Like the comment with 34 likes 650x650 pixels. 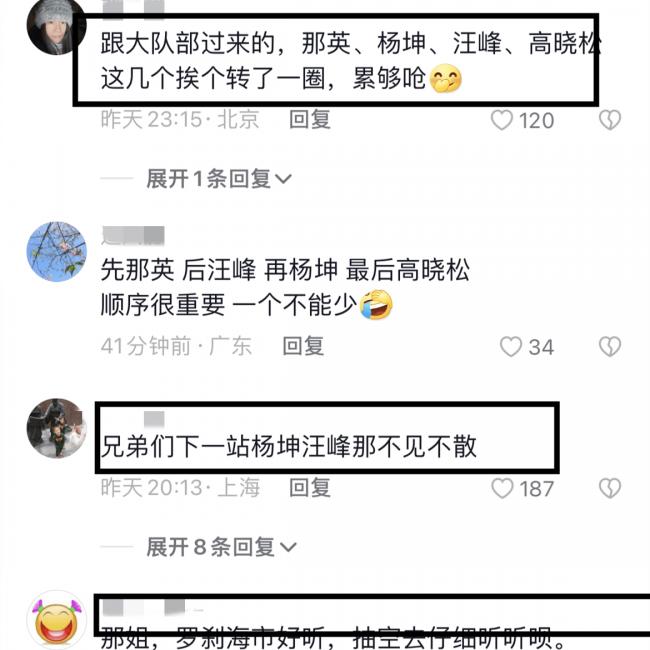tap(511, 347)
